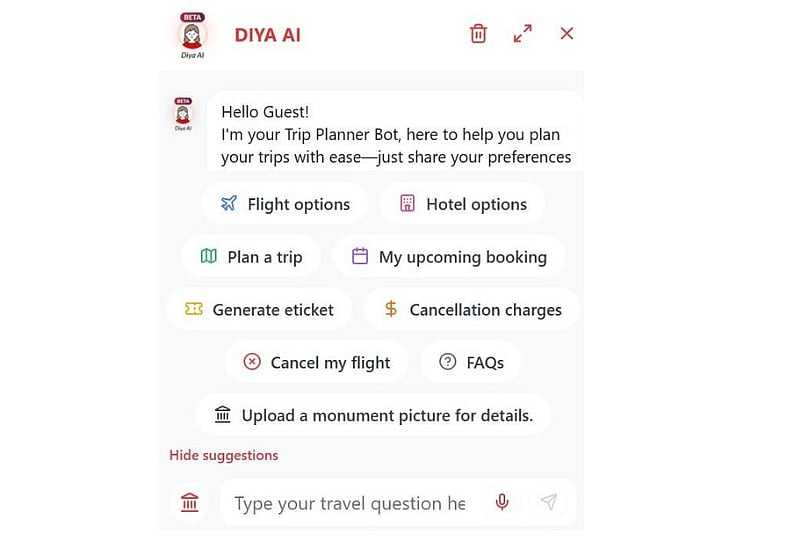800x559 pixels.
Task: Check Cancellation charges
Action: coord(473,310)
